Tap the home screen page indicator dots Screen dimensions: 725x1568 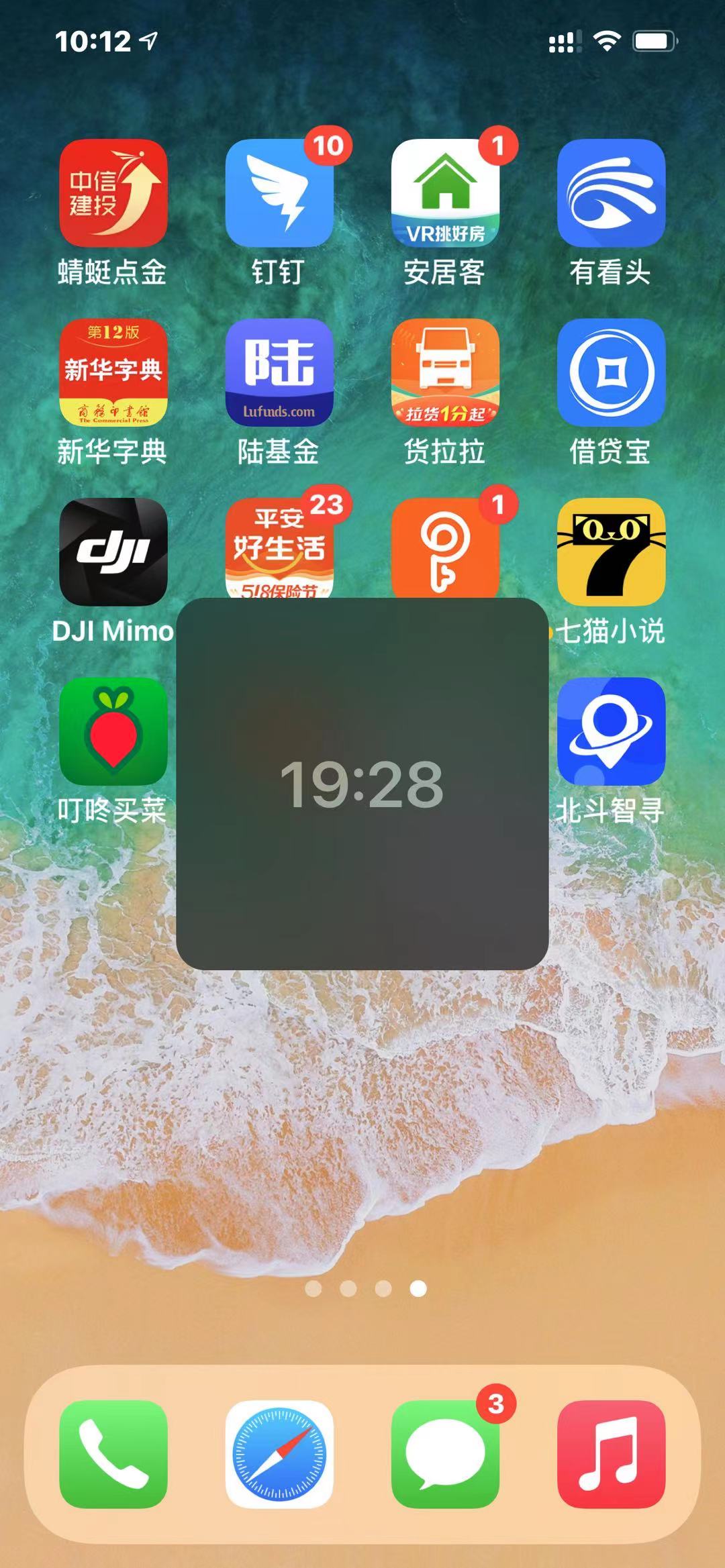tap(365, 1288)
